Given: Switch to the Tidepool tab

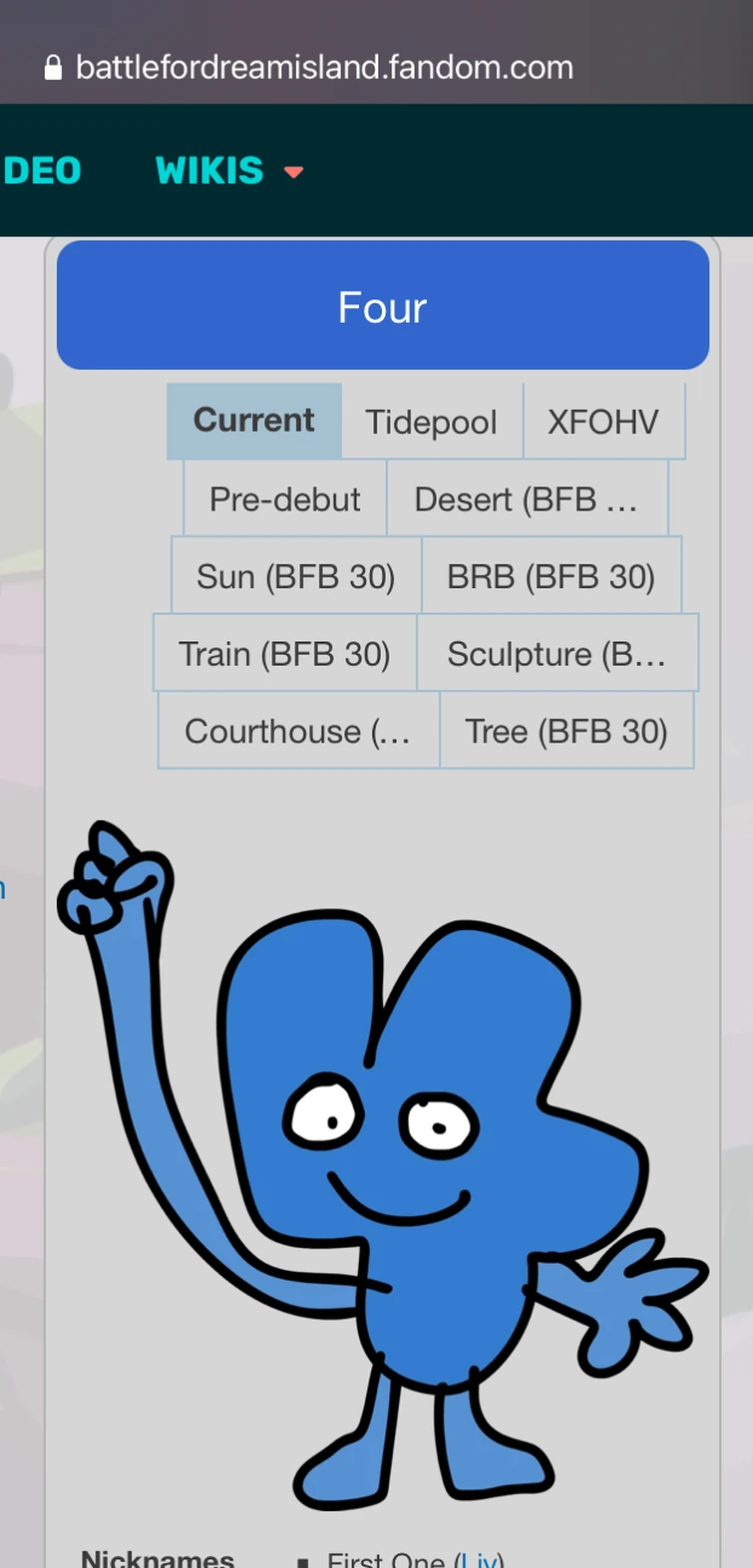Looking at the screenshot, I should tap(431, 422).
